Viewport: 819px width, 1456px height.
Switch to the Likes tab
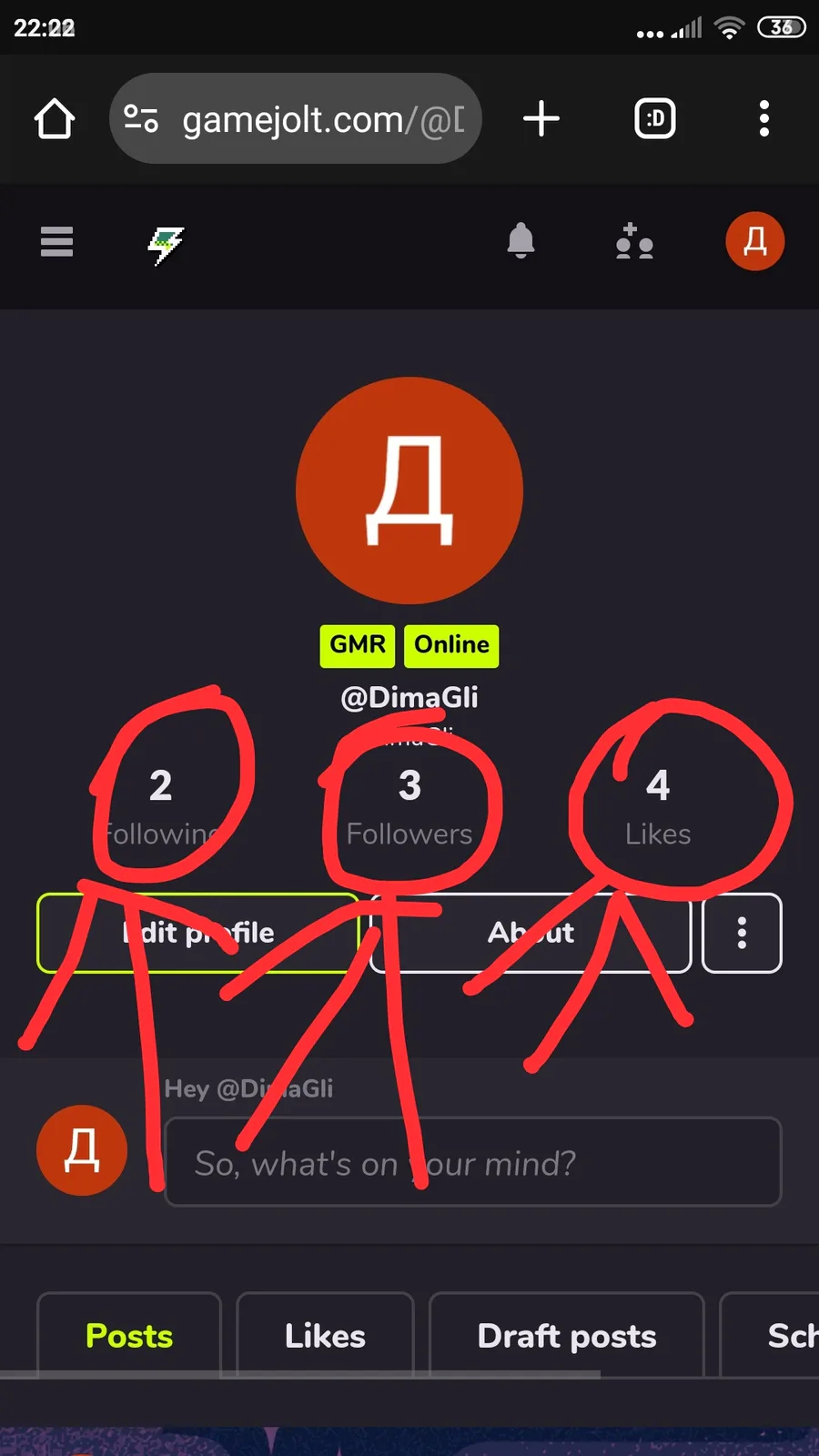point(325,1336)
